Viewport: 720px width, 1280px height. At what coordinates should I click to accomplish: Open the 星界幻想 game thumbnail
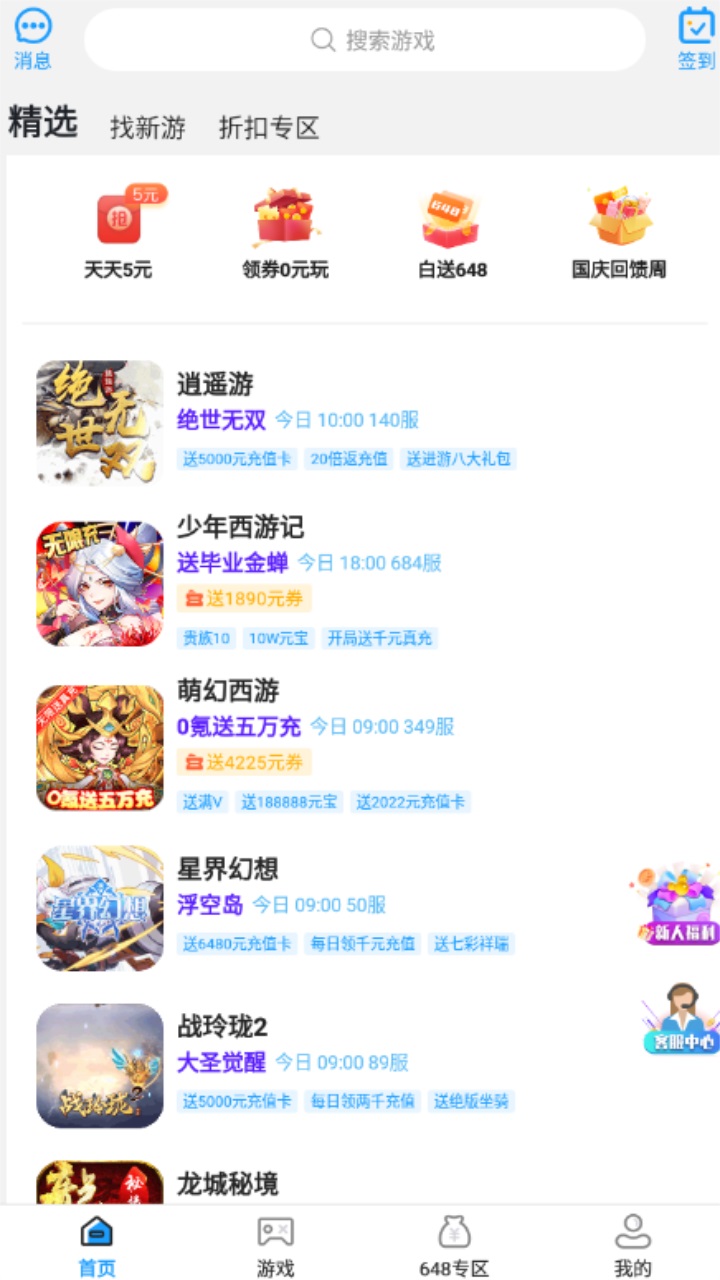pos(98,908)
